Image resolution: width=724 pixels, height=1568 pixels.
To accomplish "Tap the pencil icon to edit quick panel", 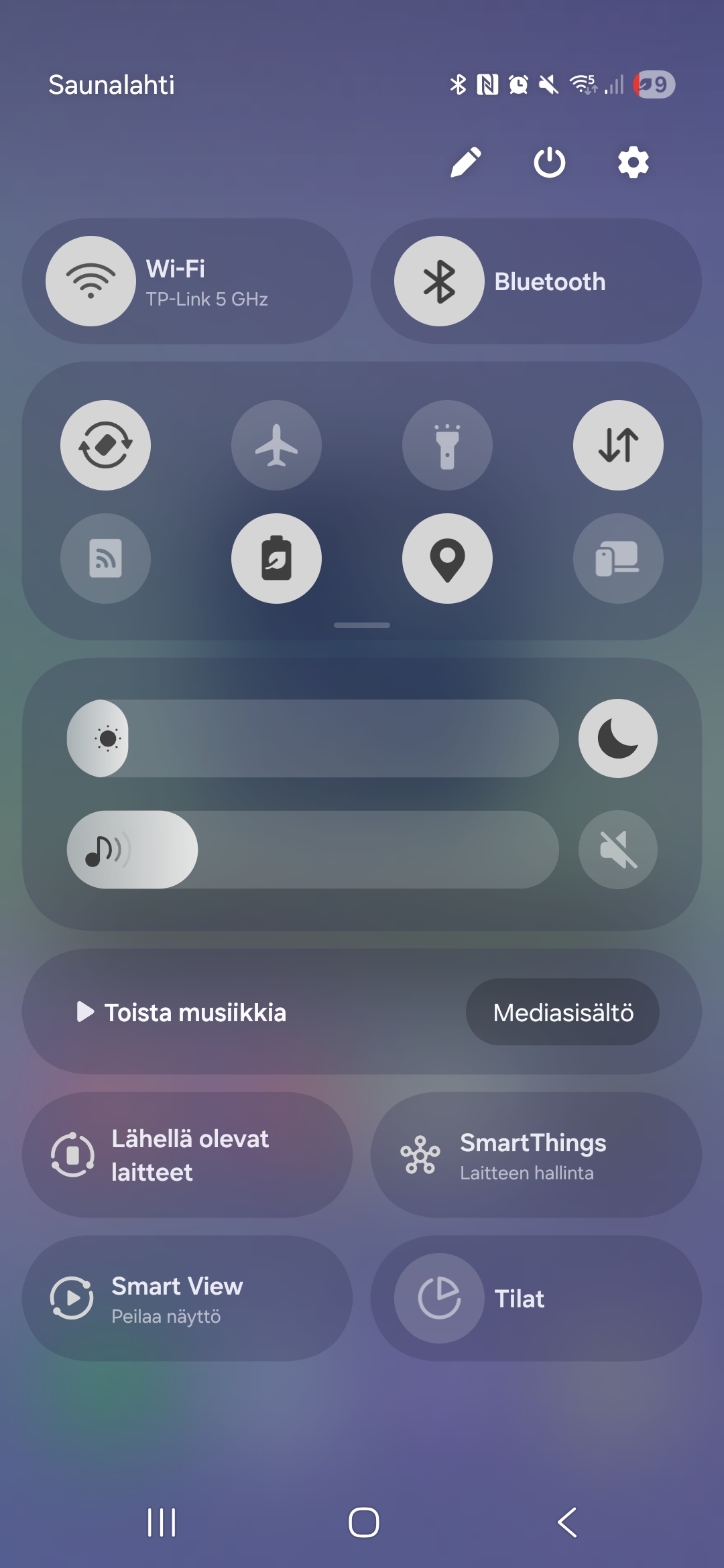I will (465, 162).
